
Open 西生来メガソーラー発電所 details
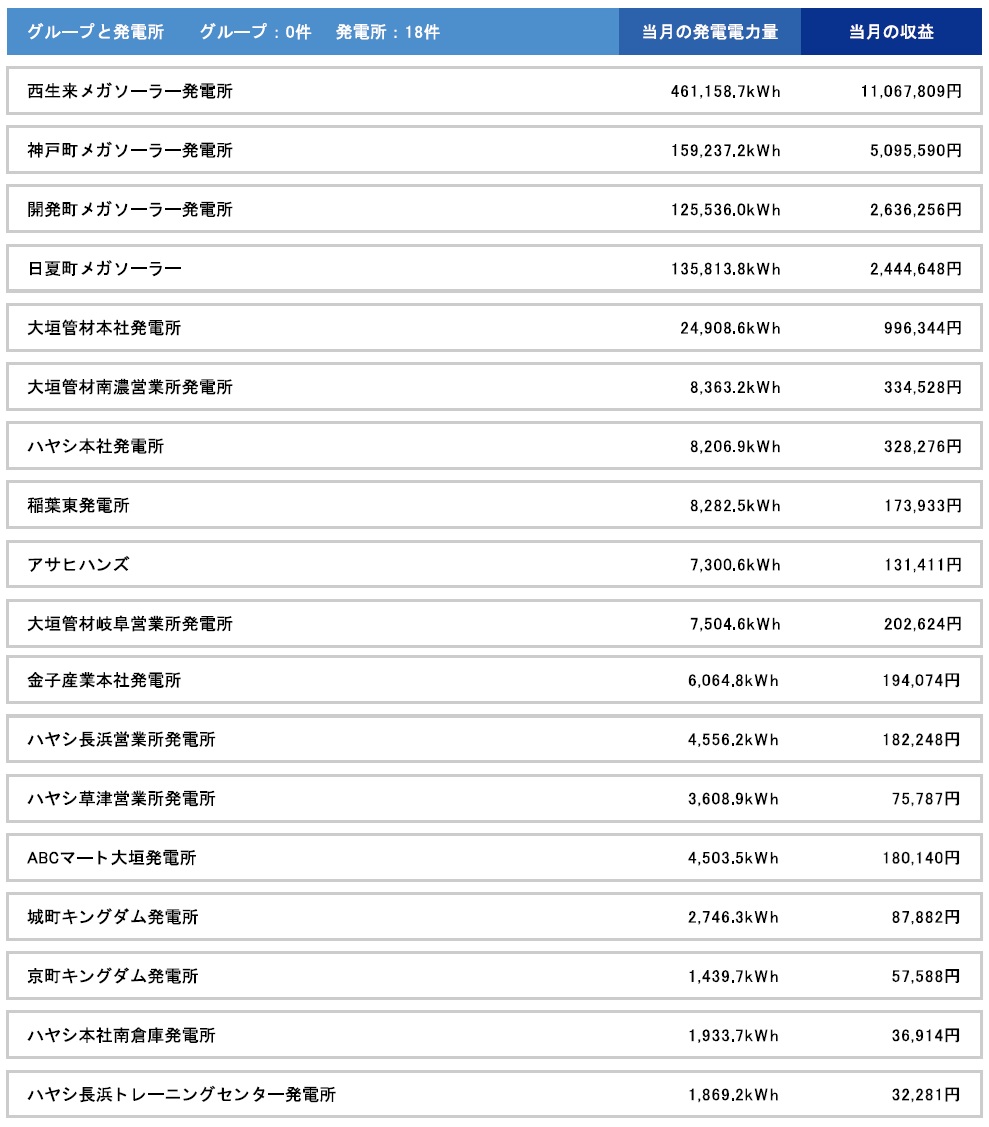[130, 92]
